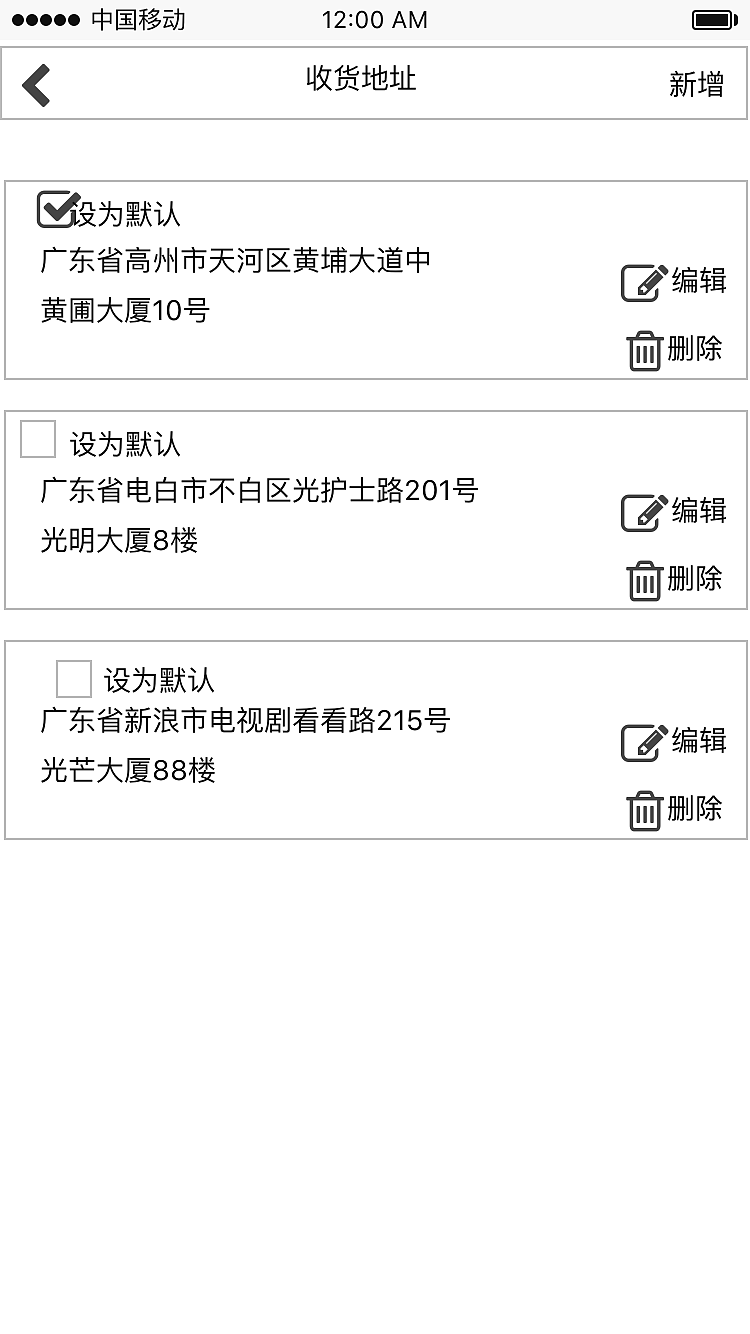This screenshot has height=1334, width=750.
Task: Click the edit pencil icon for 光明大厦8楼 address
Action: click(x=643, y=511)
